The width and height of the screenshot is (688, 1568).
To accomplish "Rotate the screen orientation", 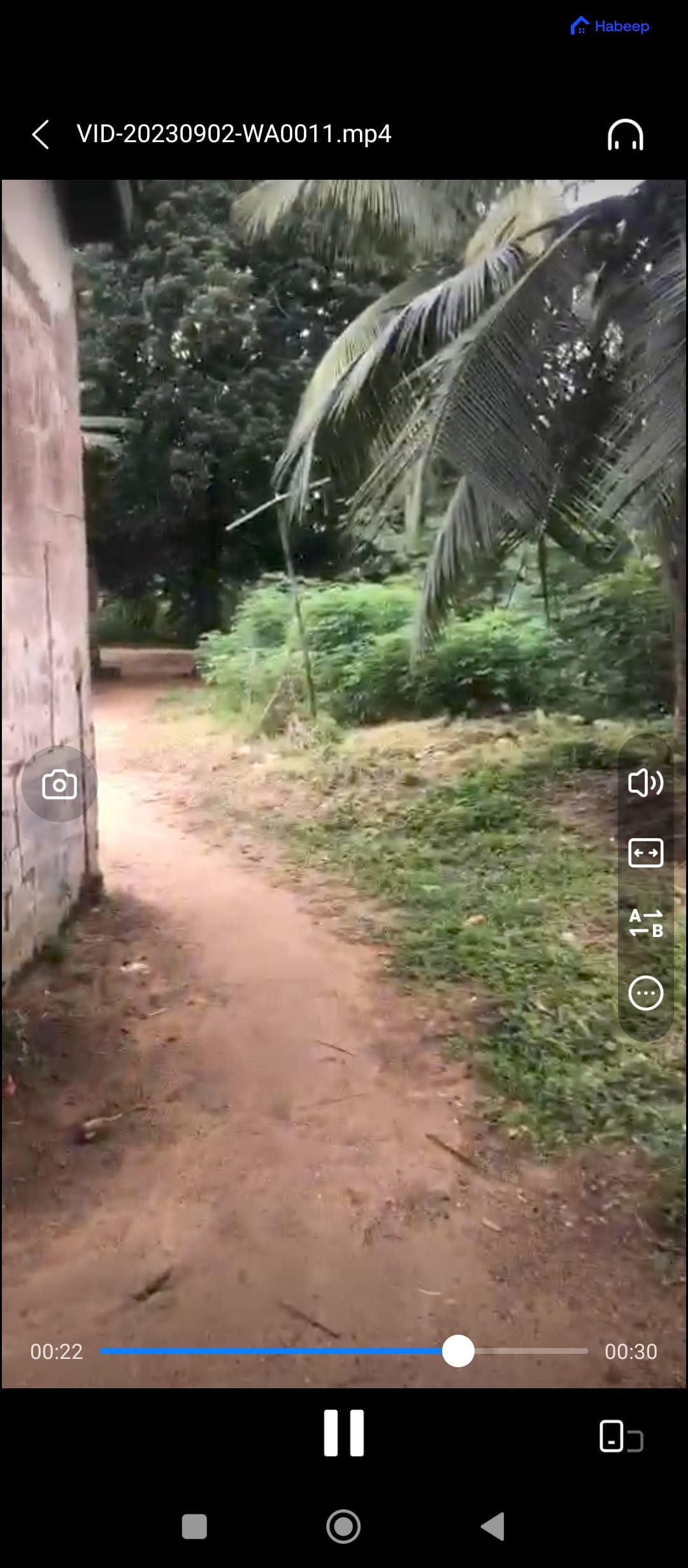I will point(620,1437).
